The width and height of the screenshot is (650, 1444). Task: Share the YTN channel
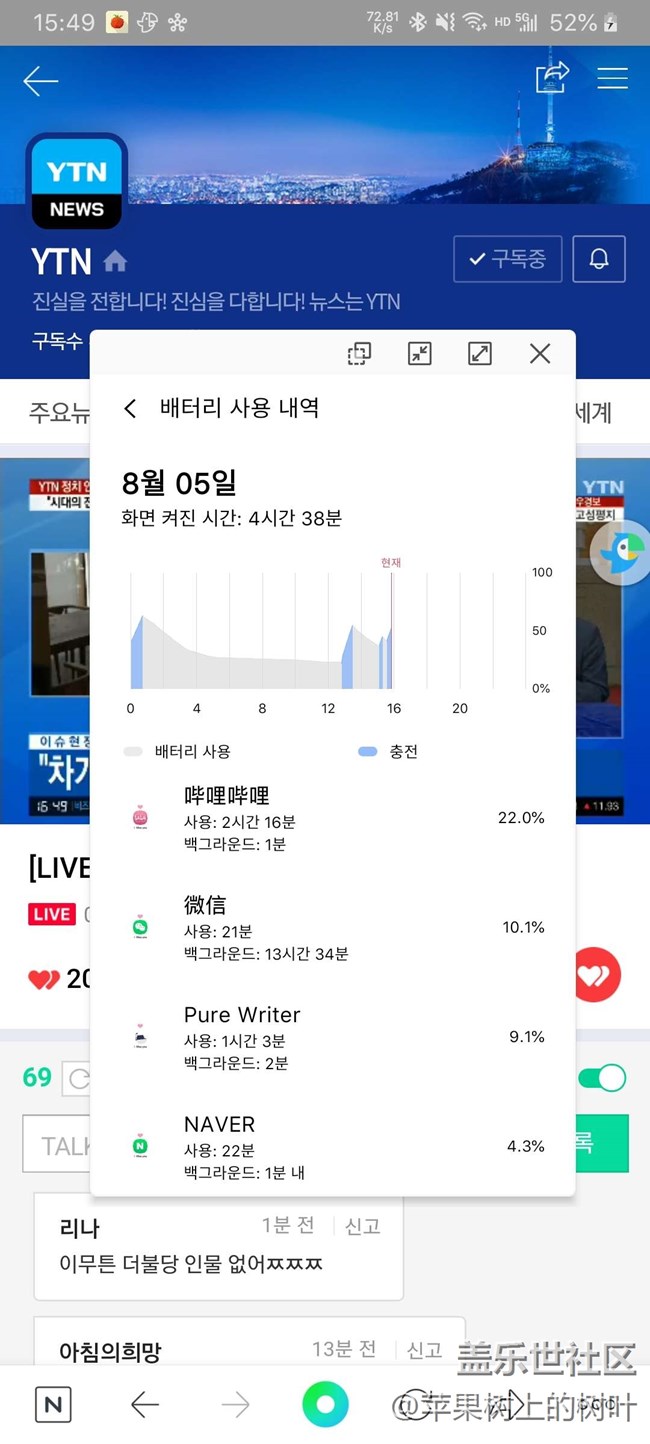tap(552, 78)
